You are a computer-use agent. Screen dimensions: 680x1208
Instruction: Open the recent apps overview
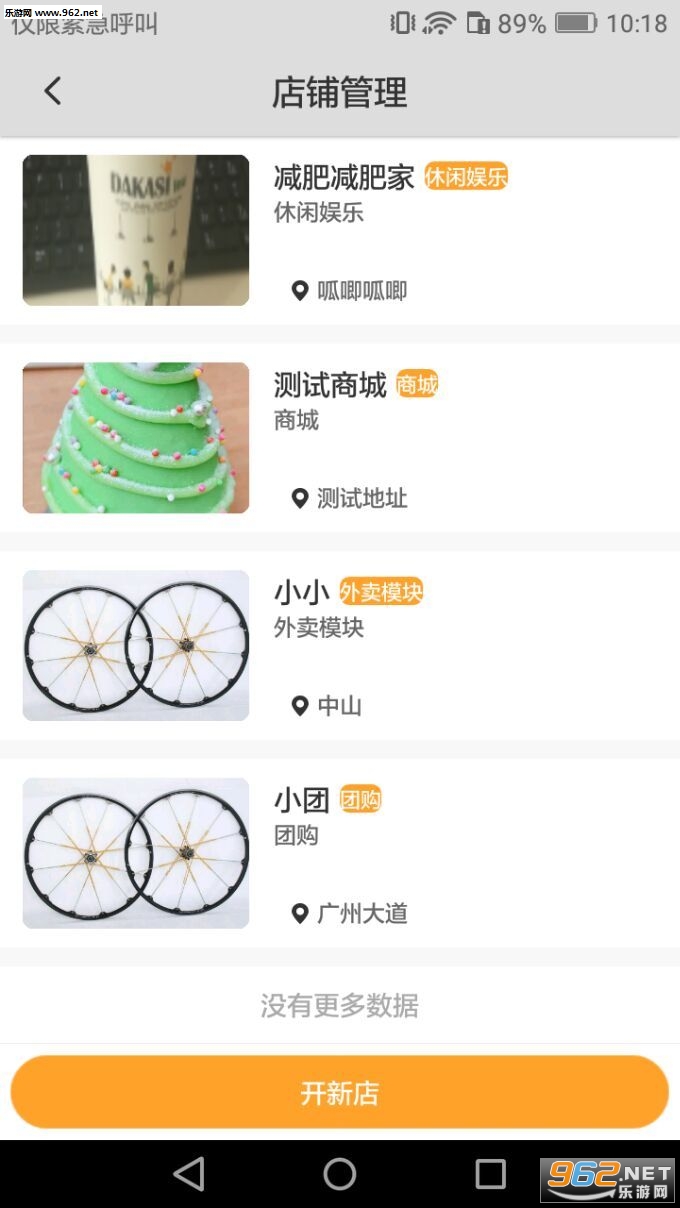(x=490, y=1174)
